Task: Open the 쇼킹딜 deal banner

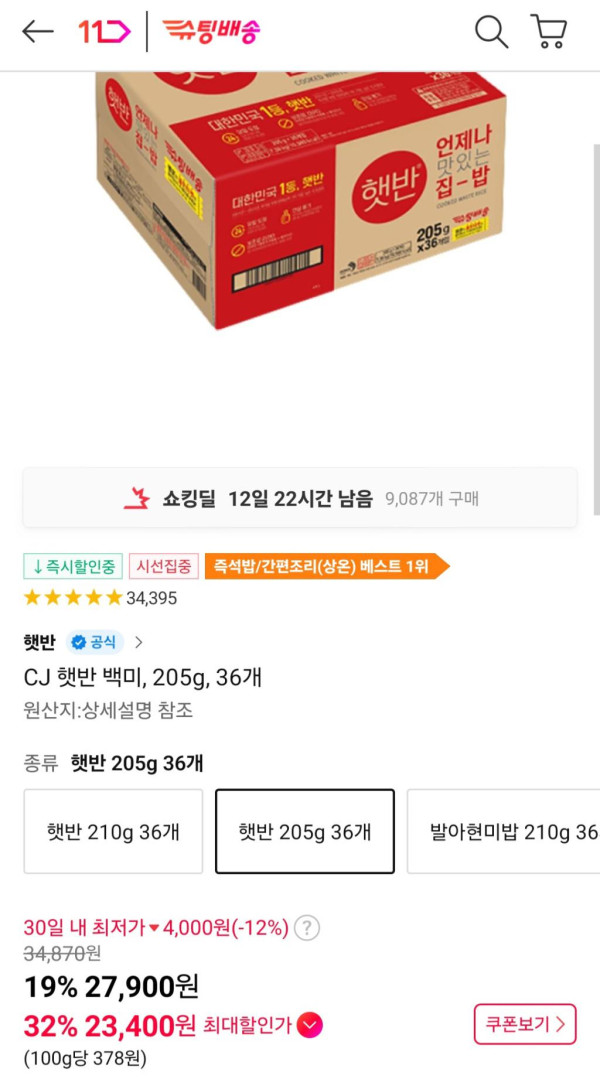Action: [x=300, y=497]
